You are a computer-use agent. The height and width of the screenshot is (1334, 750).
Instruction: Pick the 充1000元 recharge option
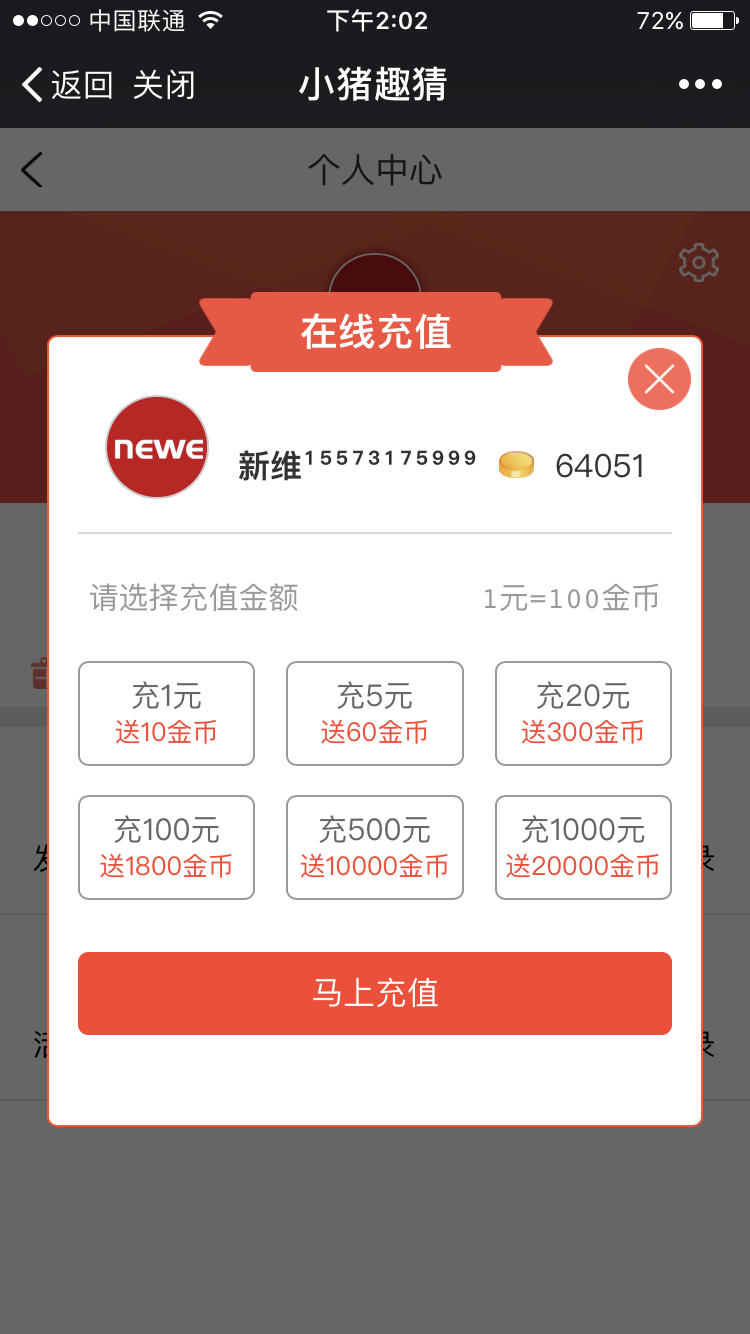(x=583, y=848)
